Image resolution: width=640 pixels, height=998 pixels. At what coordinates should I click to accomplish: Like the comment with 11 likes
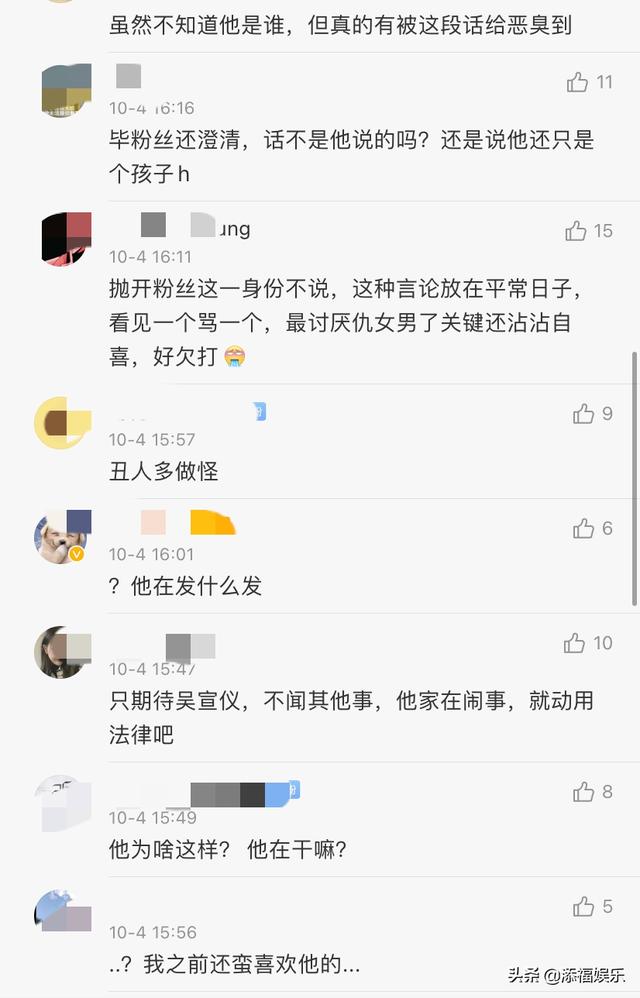pyautogui.click(x=578, y=83)
